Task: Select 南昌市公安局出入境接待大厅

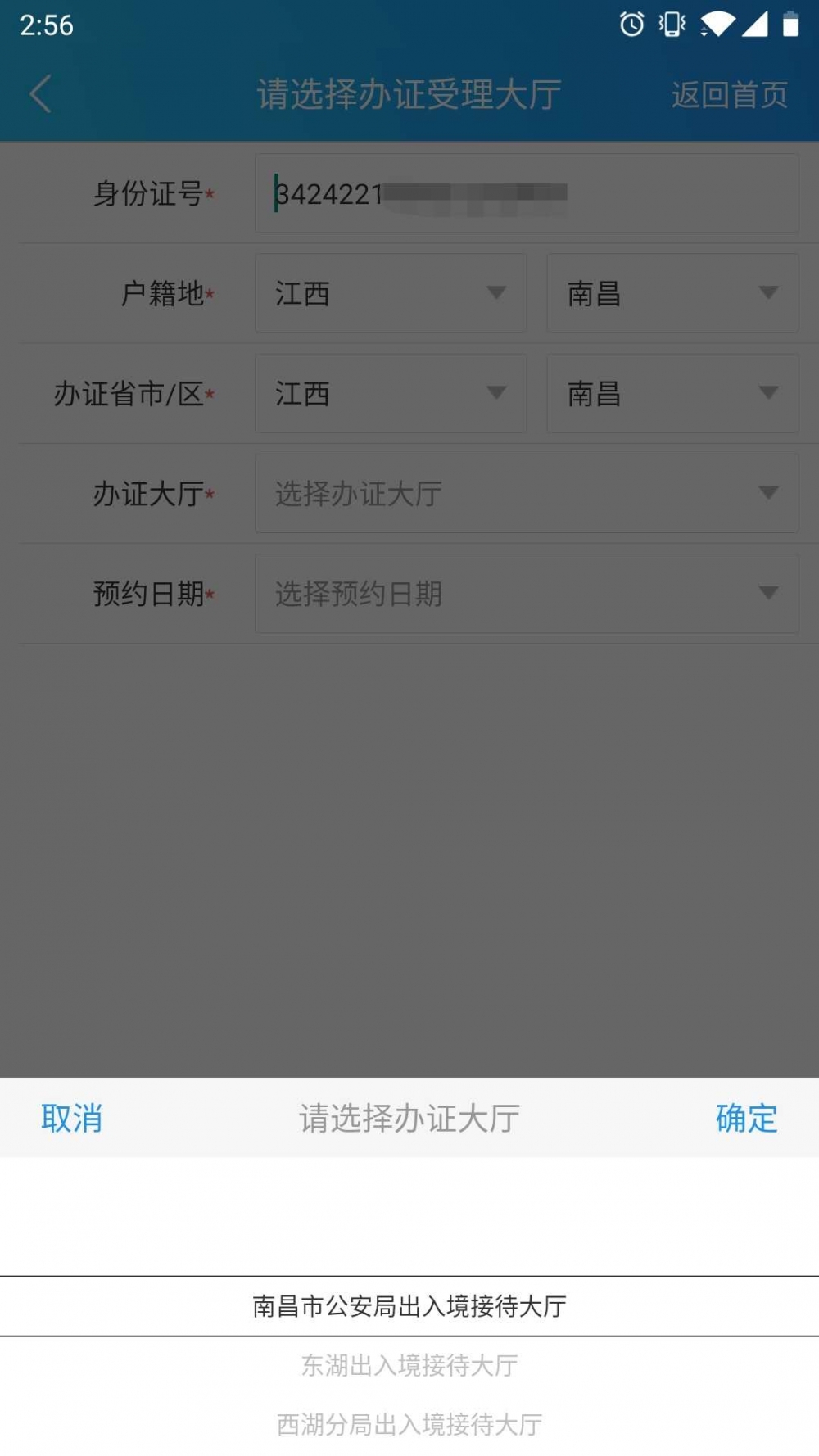Action: (409, 1306)
